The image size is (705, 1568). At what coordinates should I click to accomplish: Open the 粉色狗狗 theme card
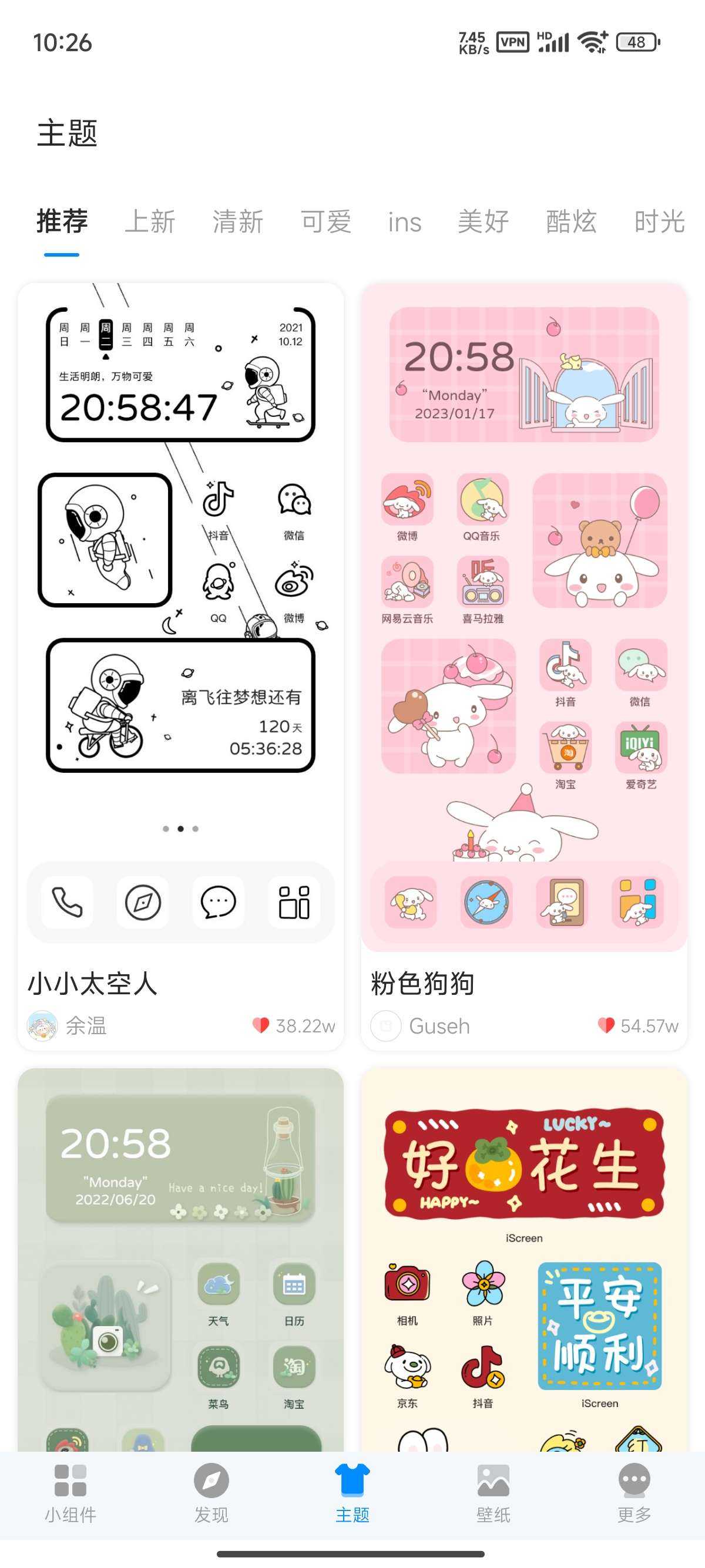pos(523,608)
